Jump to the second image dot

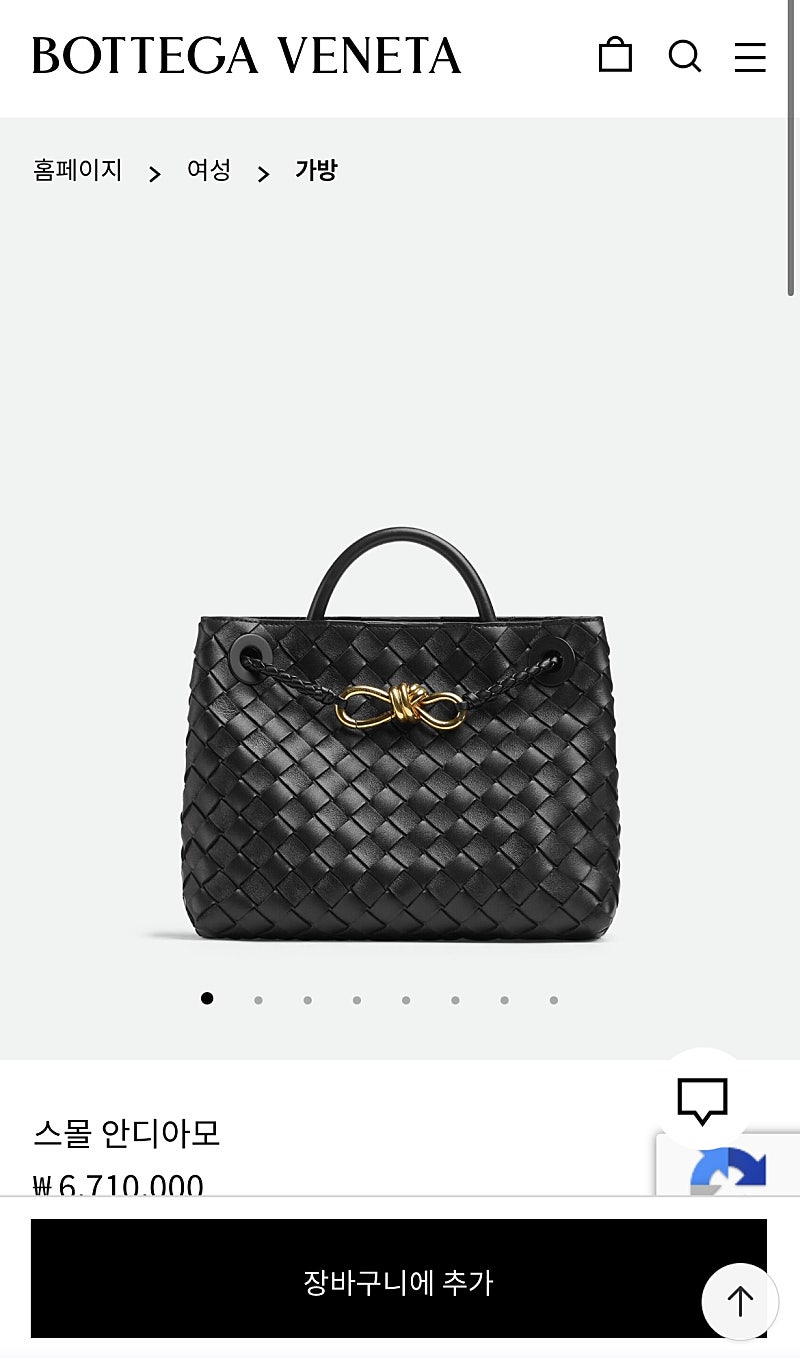pyautogui.click(x=258, y=999)
